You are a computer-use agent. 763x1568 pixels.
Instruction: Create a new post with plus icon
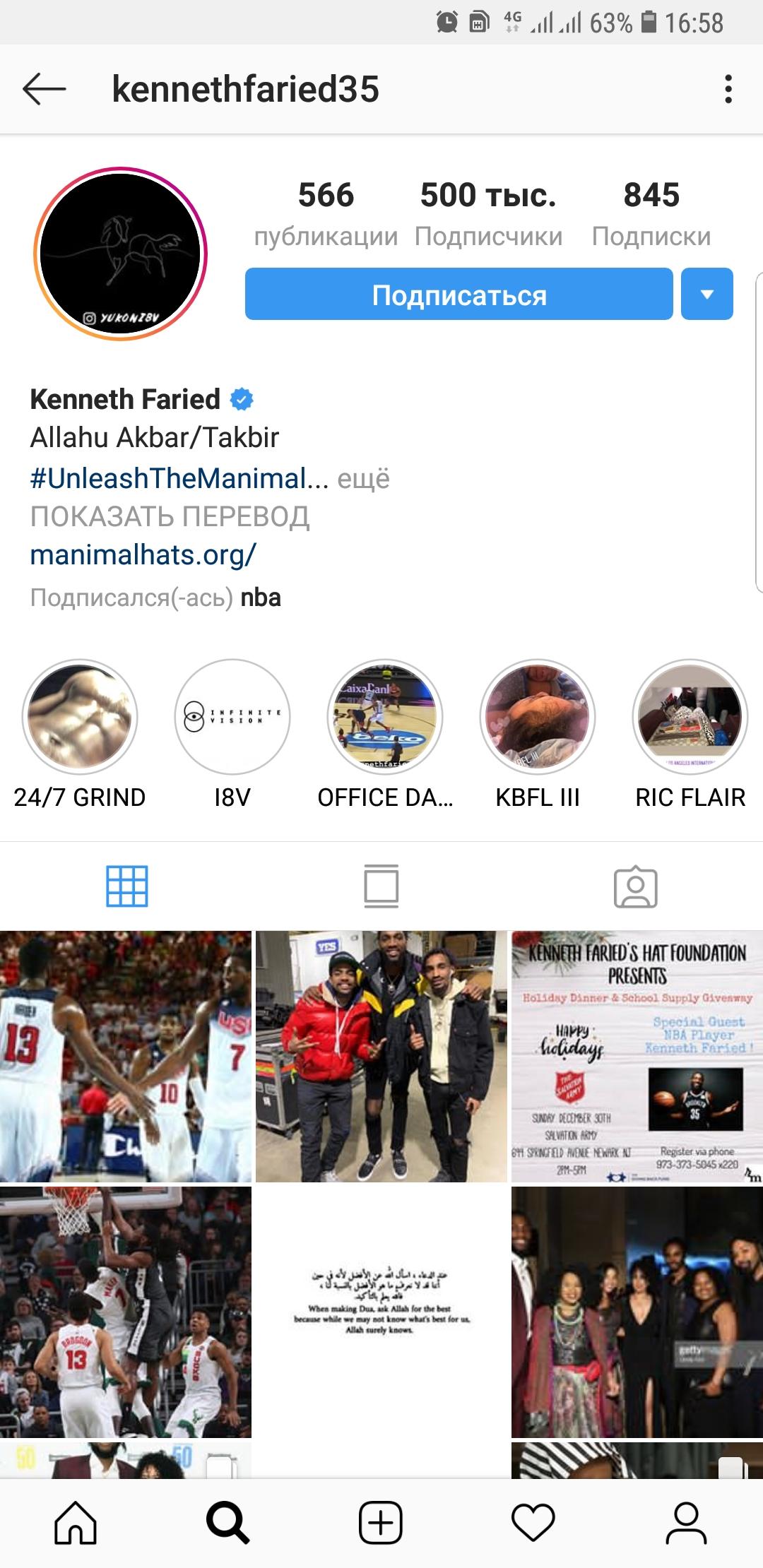pyautogui.click(x=381, y=1523)
